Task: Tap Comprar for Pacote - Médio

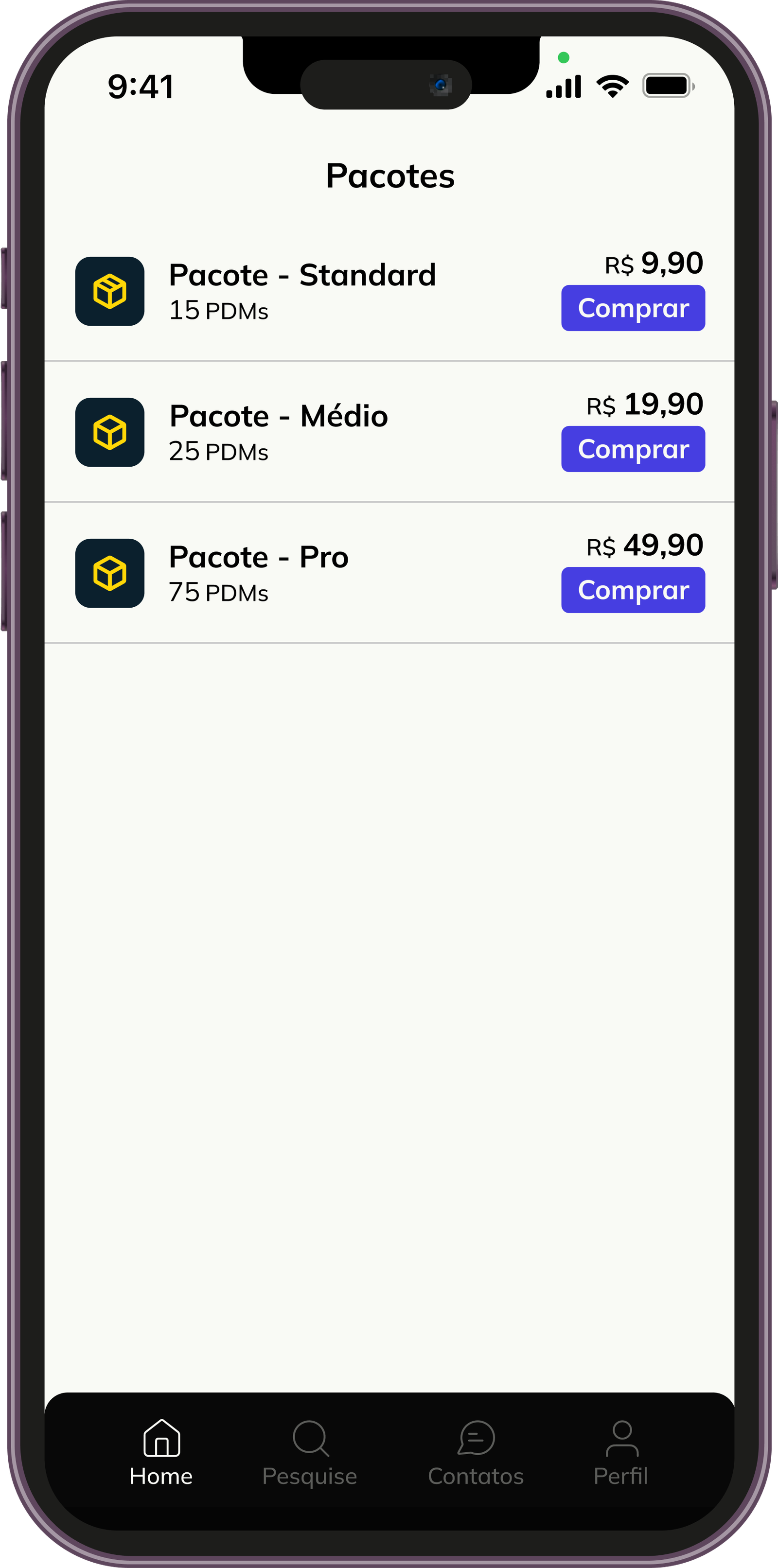Action: pyautogui.click(x=633, y=449)
